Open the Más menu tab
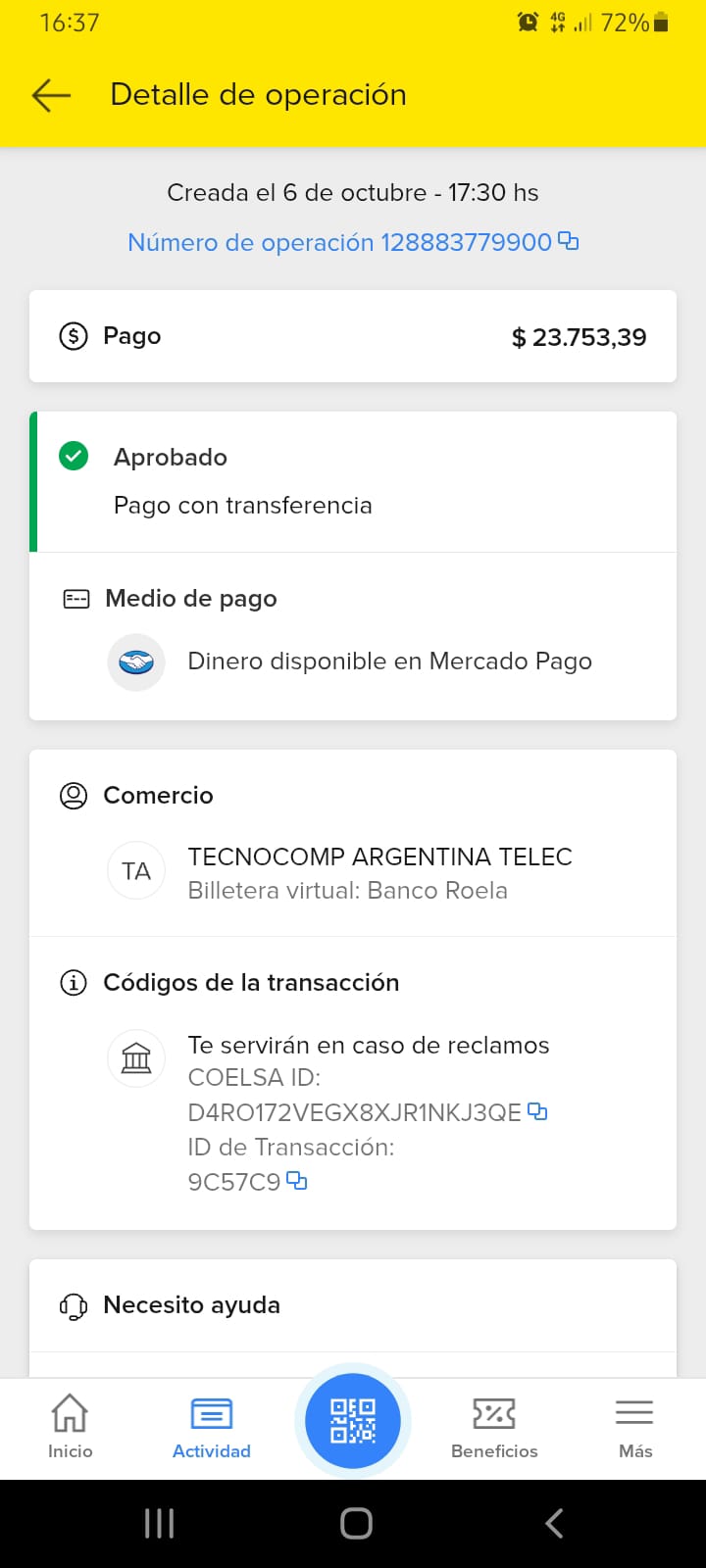Viewport: 706px width, 1568px height. coord(634,1426)
